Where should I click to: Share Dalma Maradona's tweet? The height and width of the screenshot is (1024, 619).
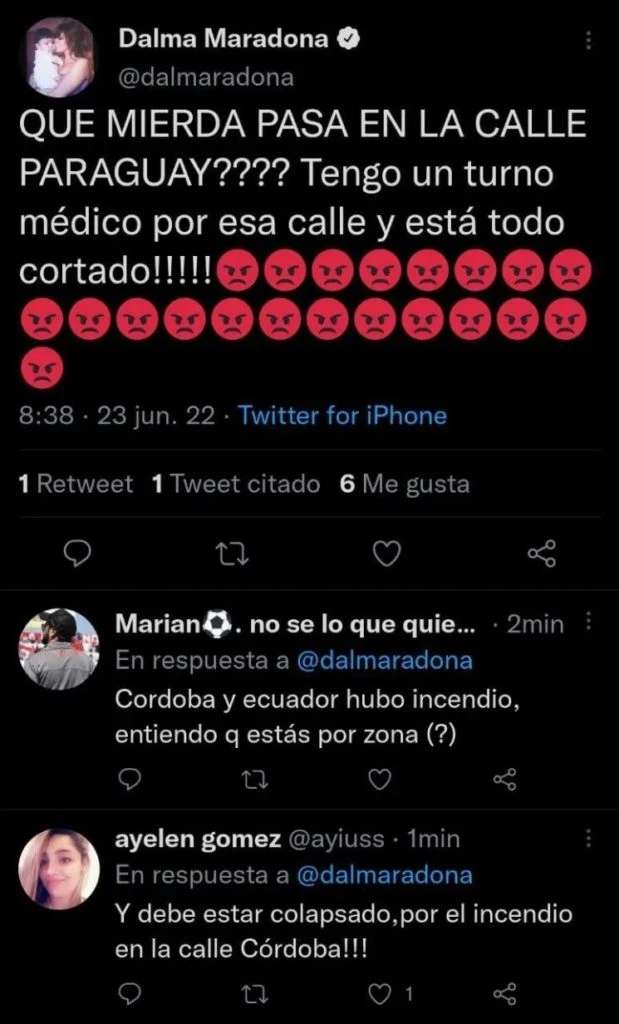[541, 553]
